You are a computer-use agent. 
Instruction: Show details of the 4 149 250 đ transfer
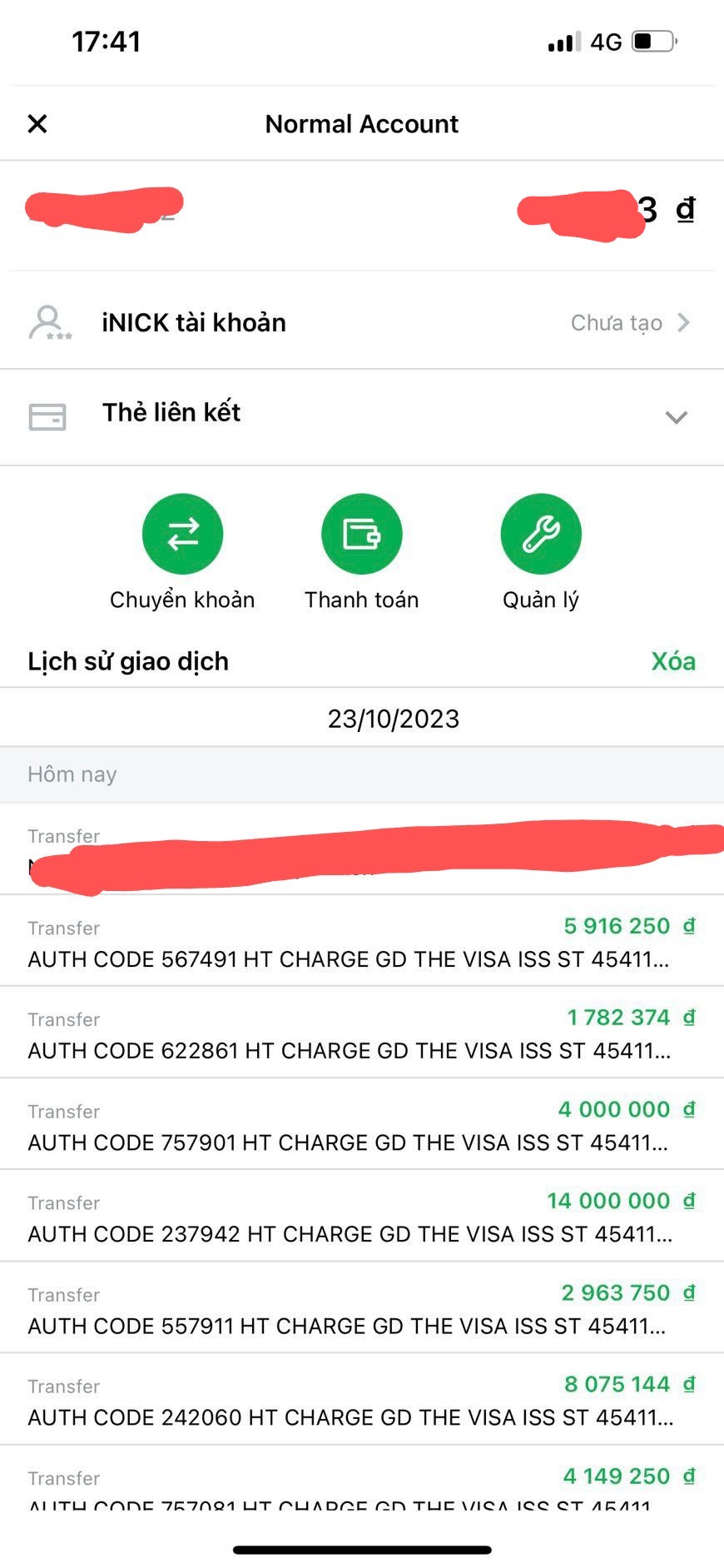click(361, 1486)
